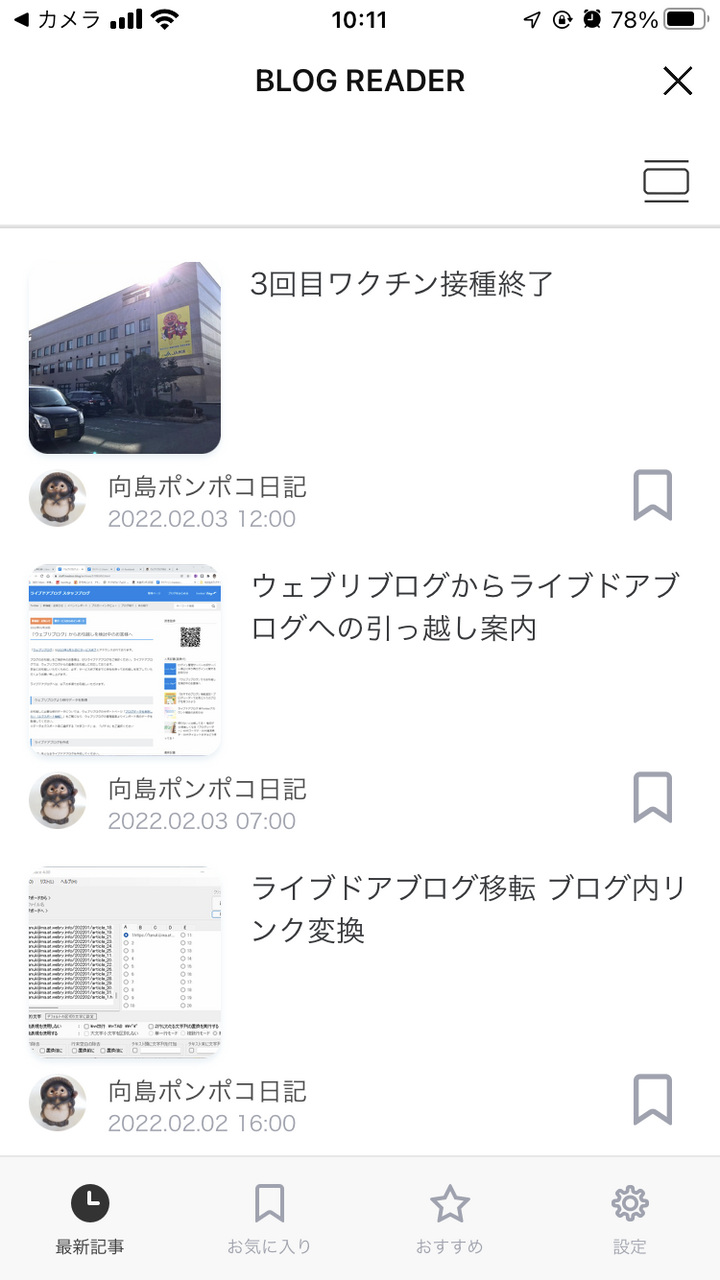Open the ウェブリブログからライブドアブログへの引っ越し案内 article
720x1280 pixels.
pos(465,606)
